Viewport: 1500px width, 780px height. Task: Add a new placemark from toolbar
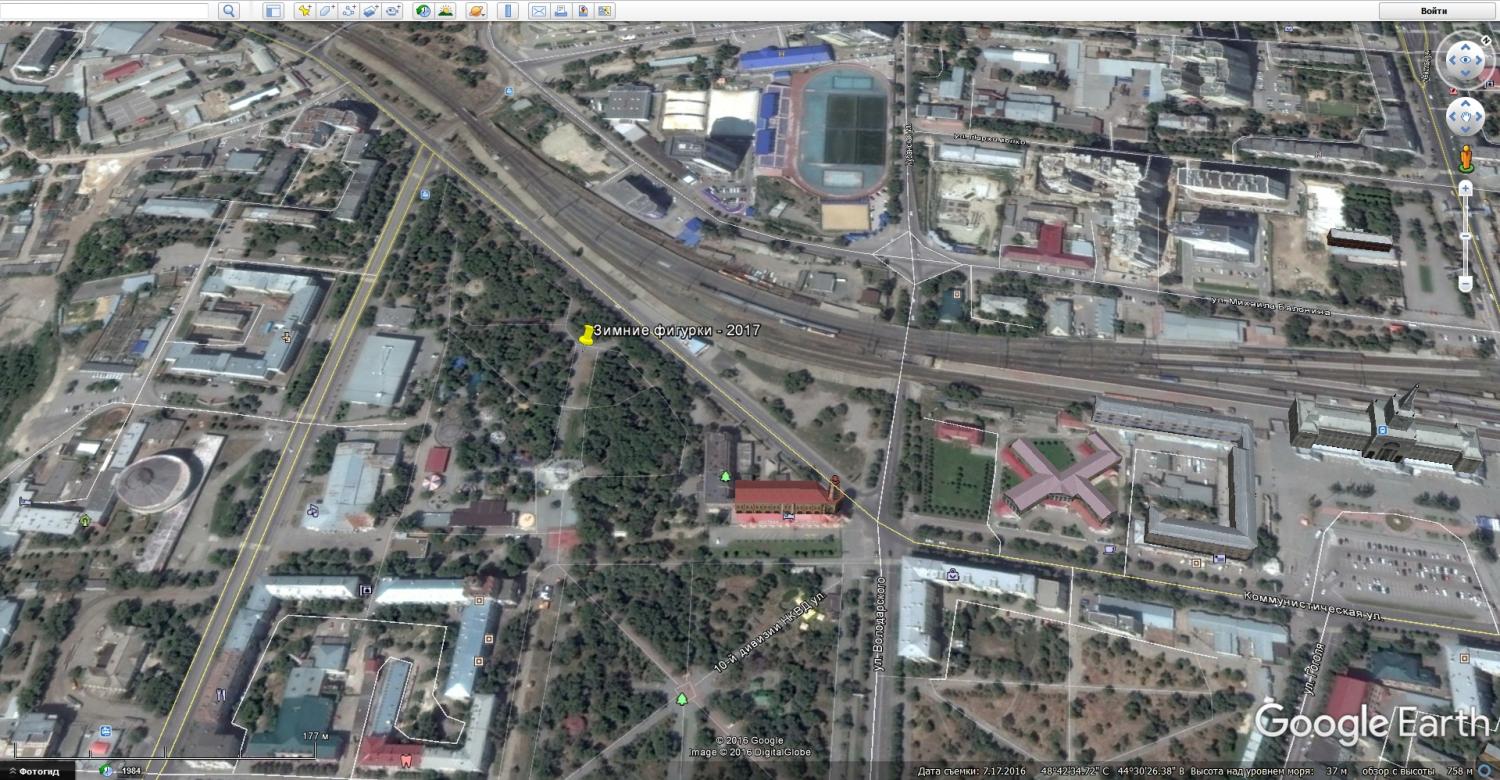coord(304,10)
